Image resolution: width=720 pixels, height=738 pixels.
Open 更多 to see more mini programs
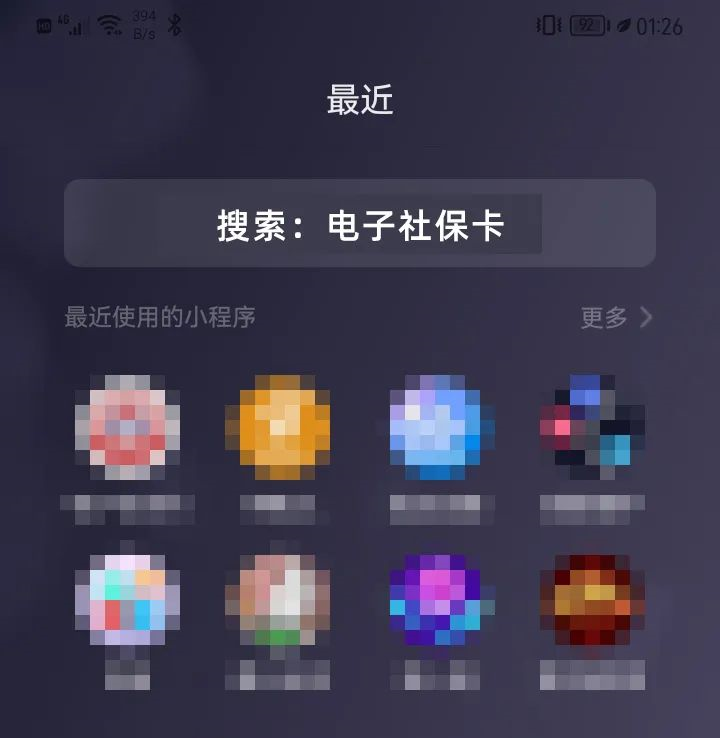[x=616, y=318]
